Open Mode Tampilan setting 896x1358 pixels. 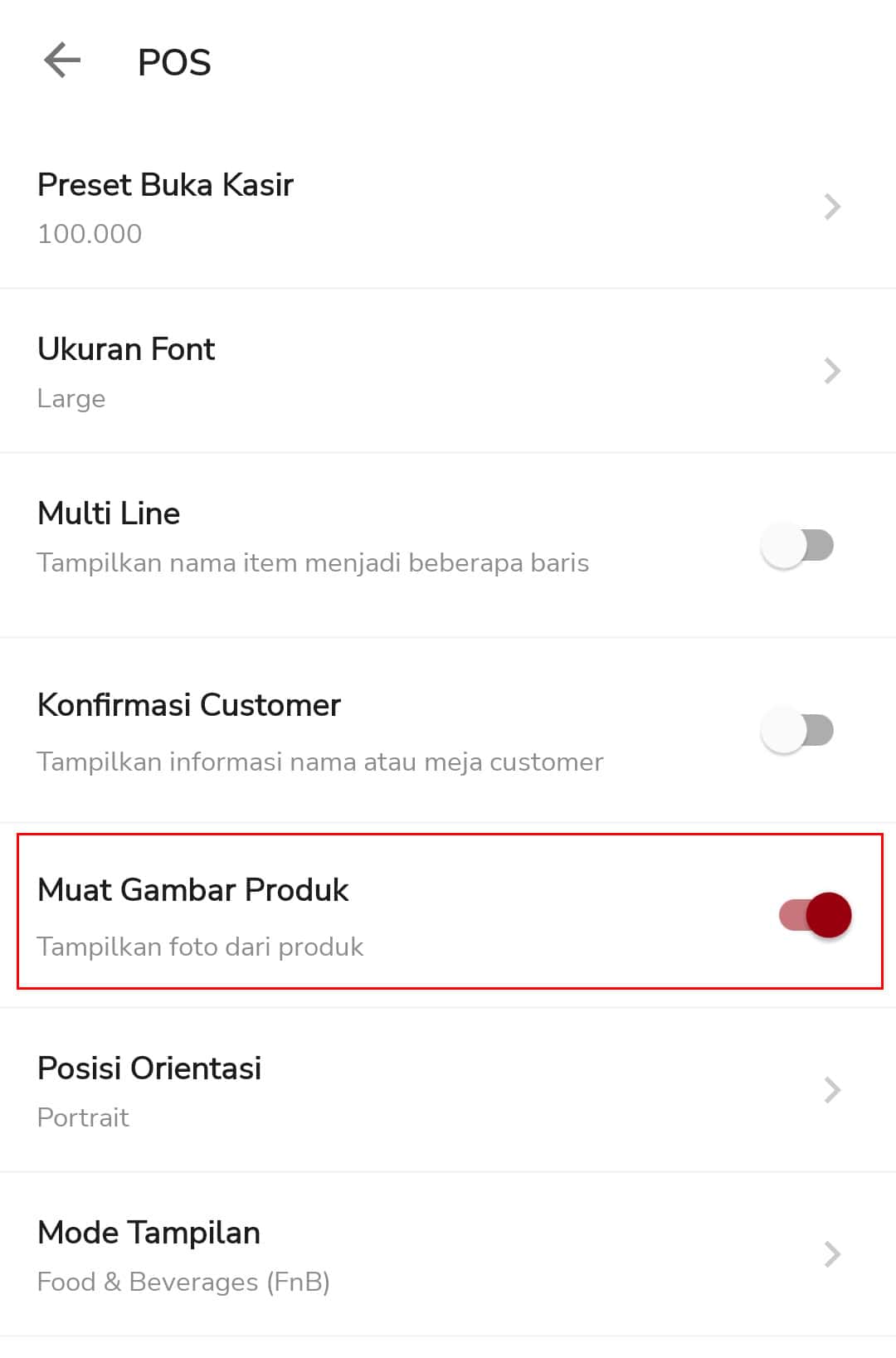click(448, 1254)
